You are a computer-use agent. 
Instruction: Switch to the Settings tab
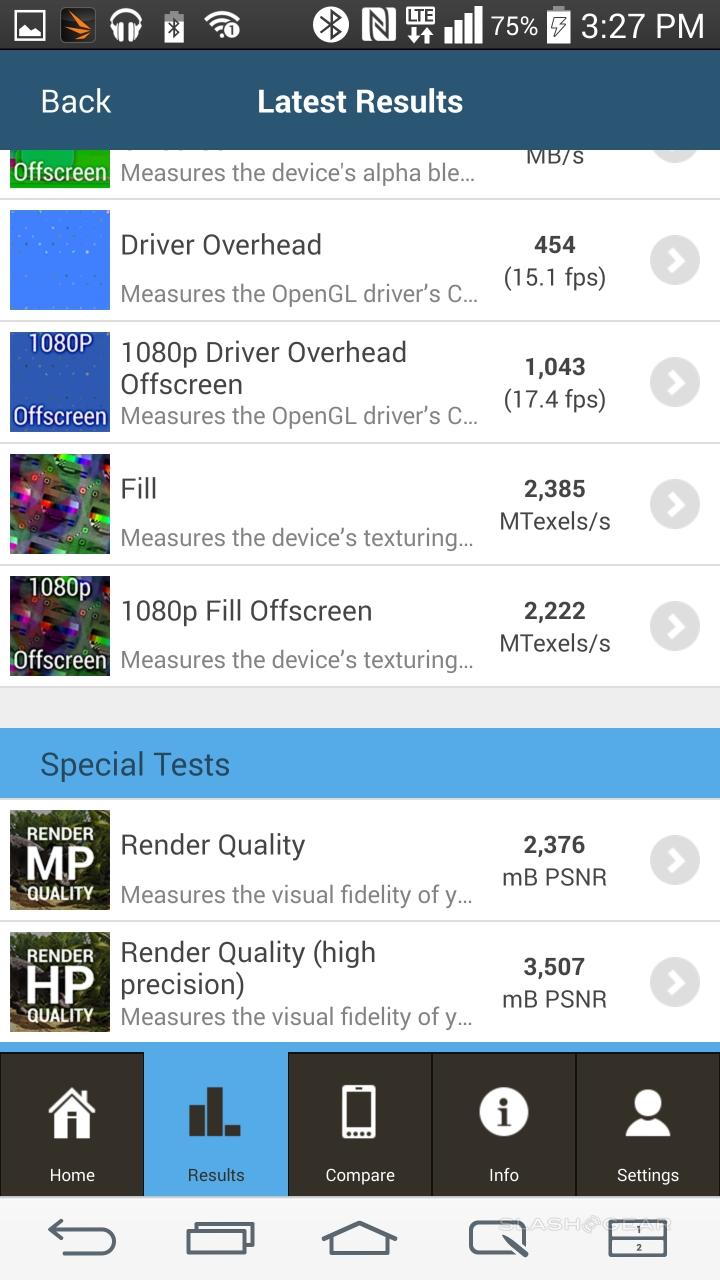[648, 1125]
